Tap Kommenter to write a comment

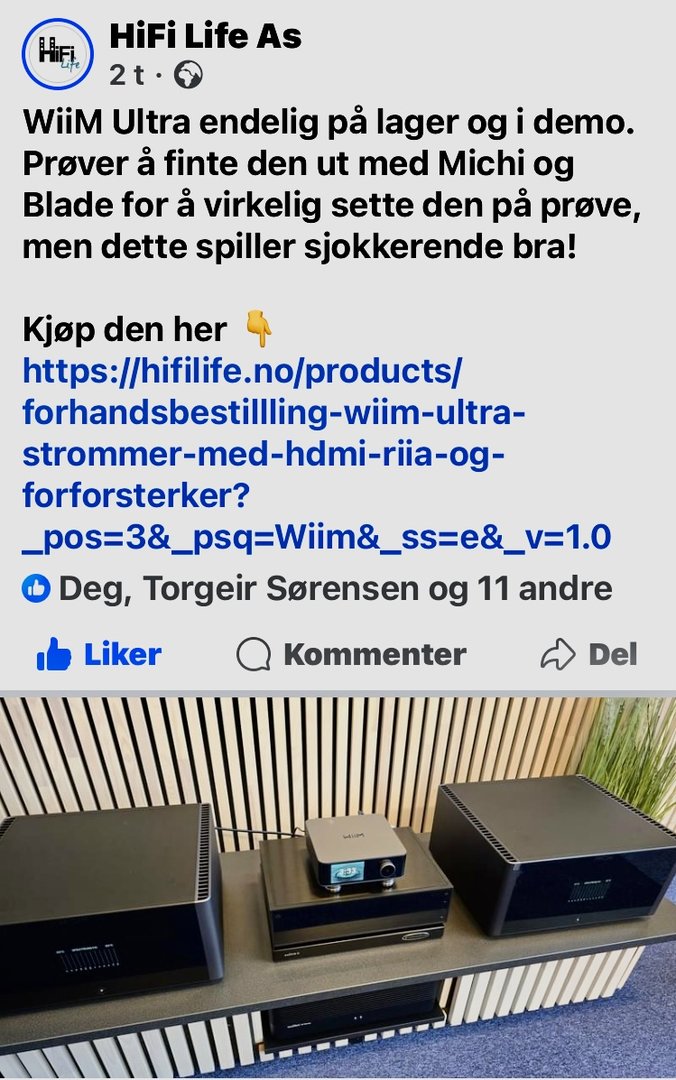point(352,654)
